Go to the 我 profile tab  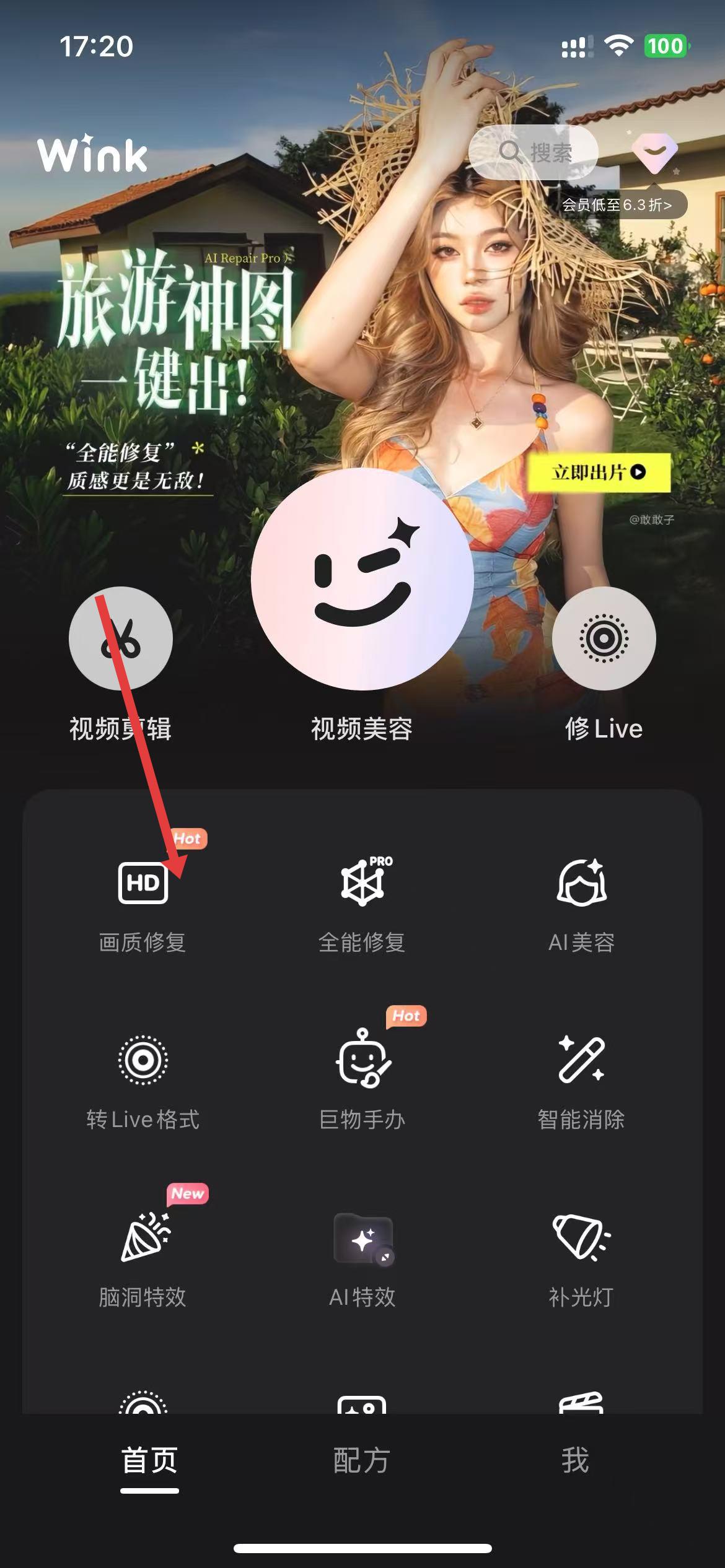tap(575, 1460)
